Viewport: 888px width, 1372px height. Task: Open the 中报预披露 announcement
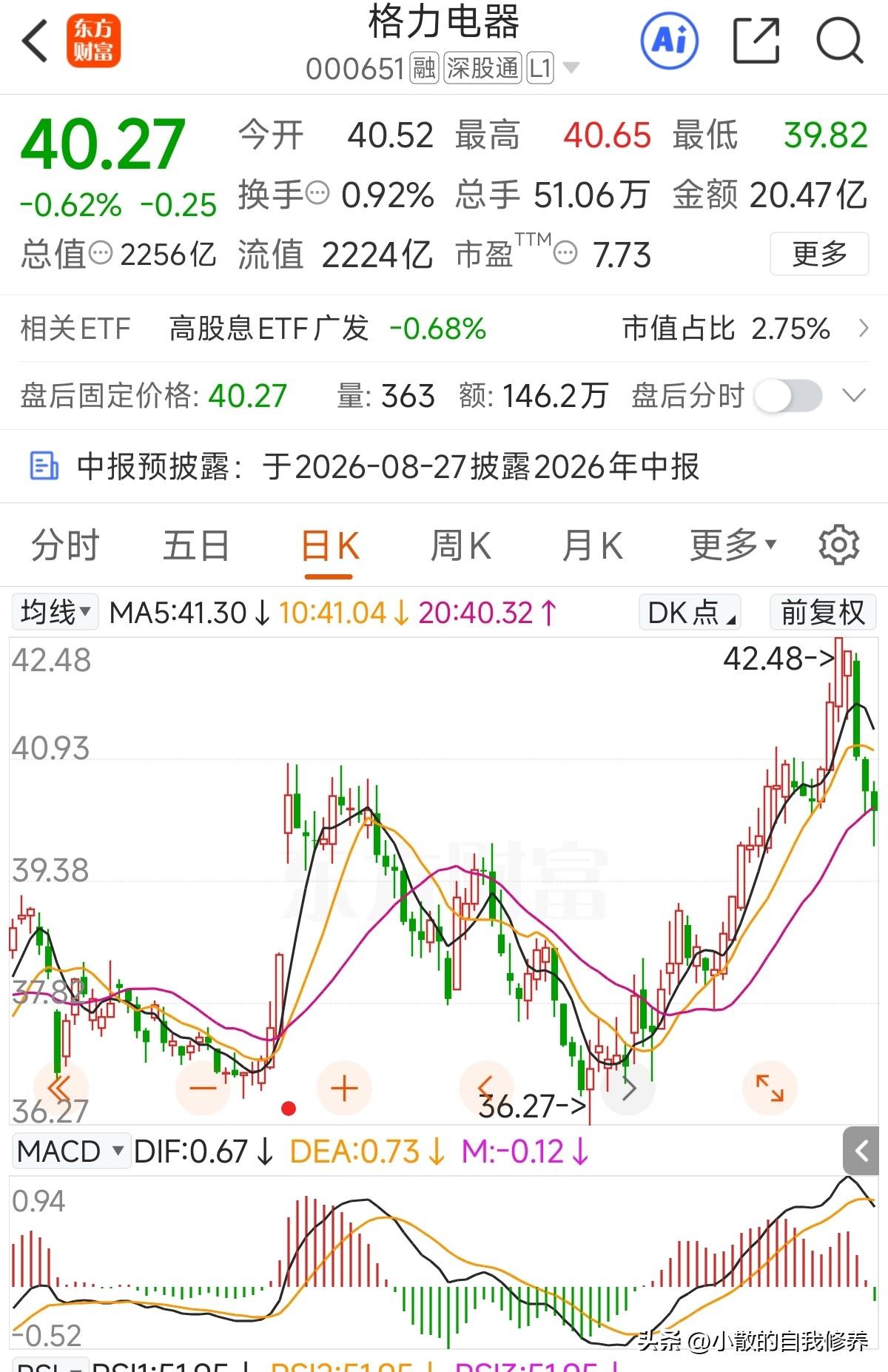(444, 466)
